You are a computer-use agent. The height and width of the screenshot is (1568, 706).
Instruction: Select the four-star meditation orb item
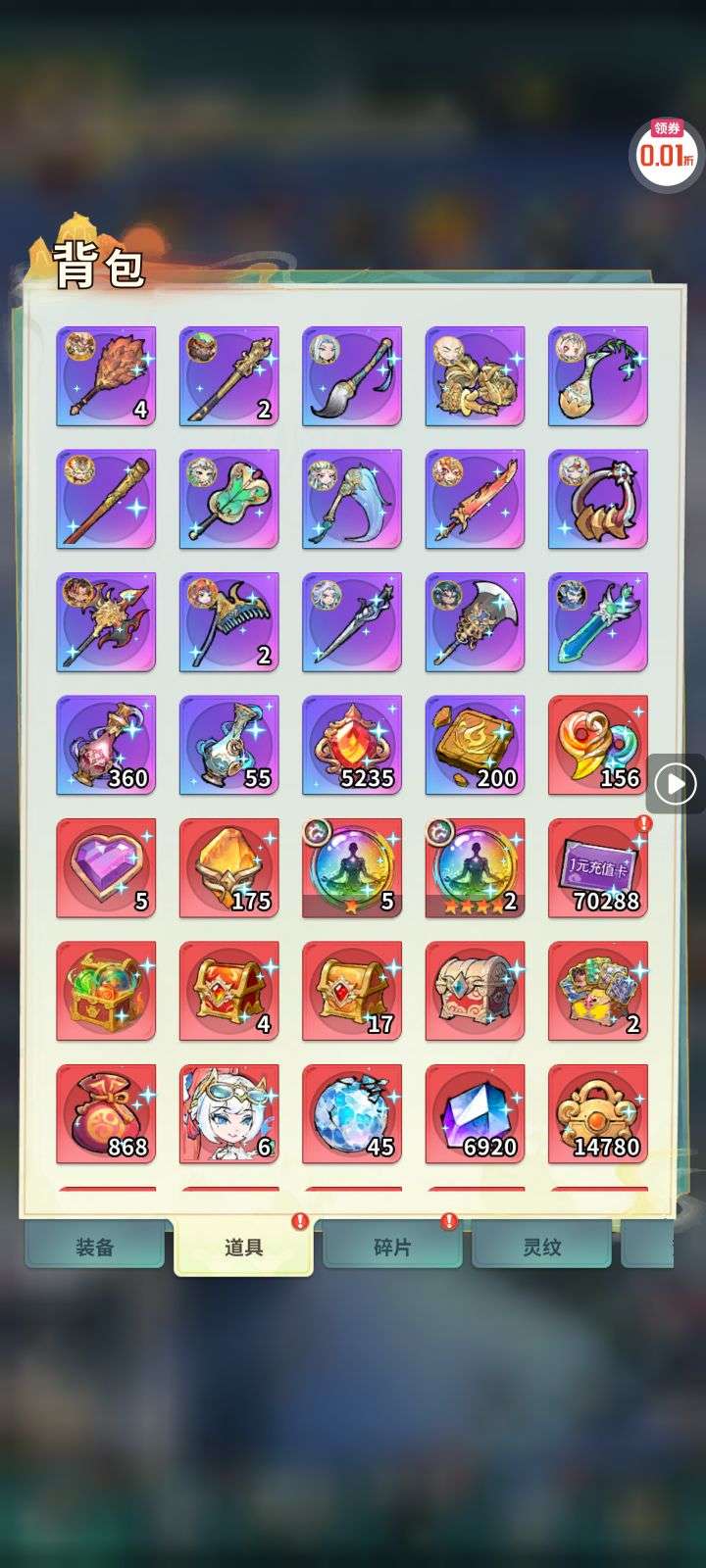[x=475, y=868]
